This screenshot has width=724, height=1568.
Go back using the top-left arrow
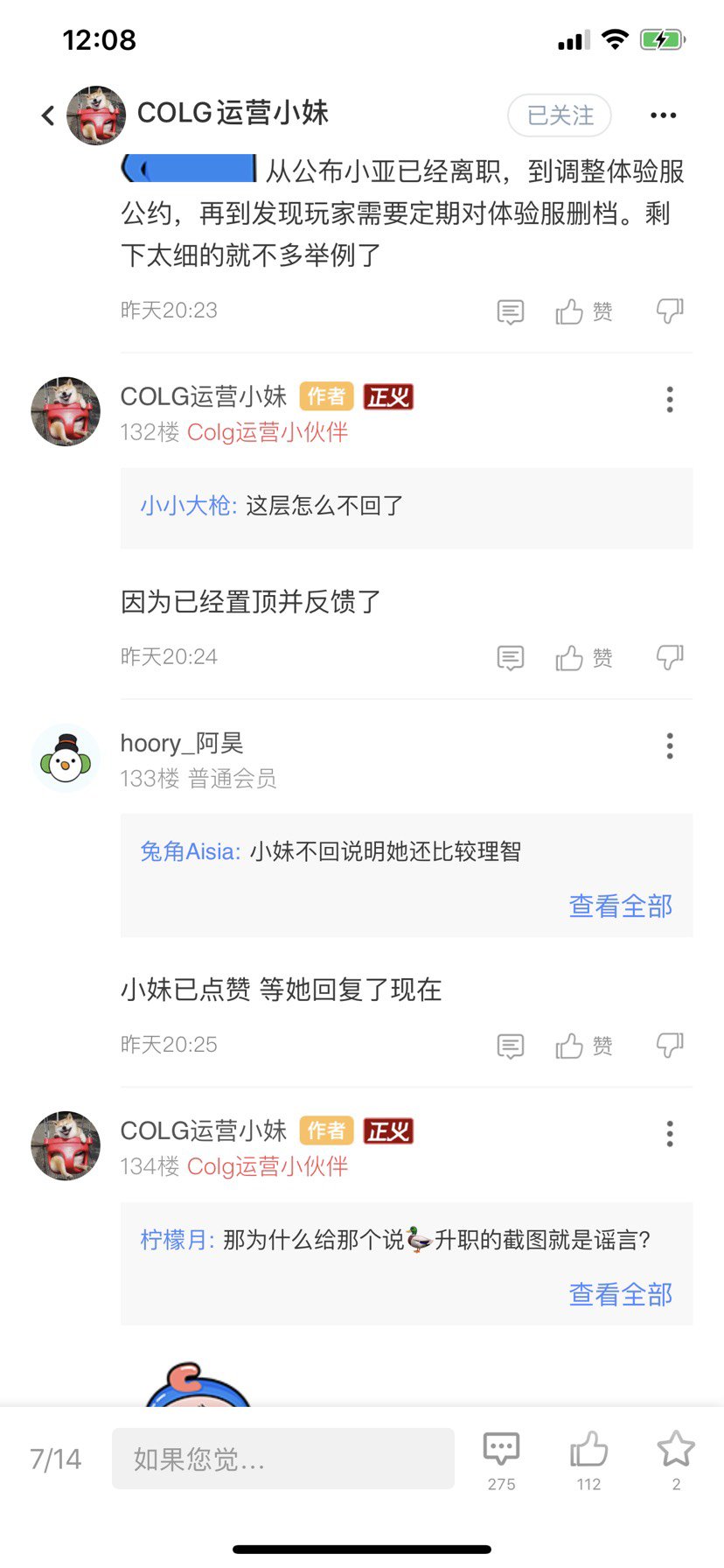(x=48, y=115)
